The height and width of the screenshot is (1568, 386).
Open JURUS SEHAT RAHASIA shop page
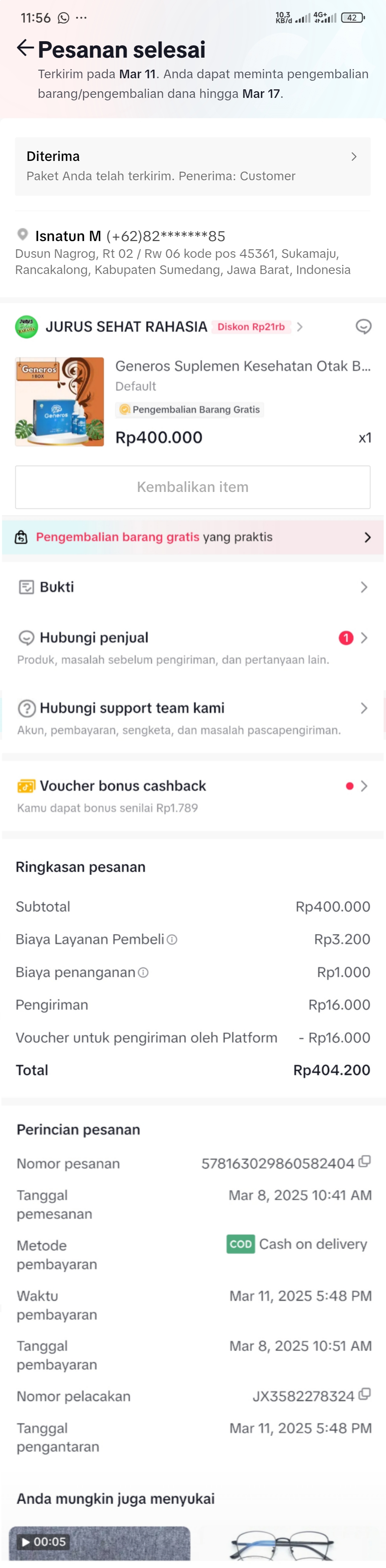(x=127, y=327)
